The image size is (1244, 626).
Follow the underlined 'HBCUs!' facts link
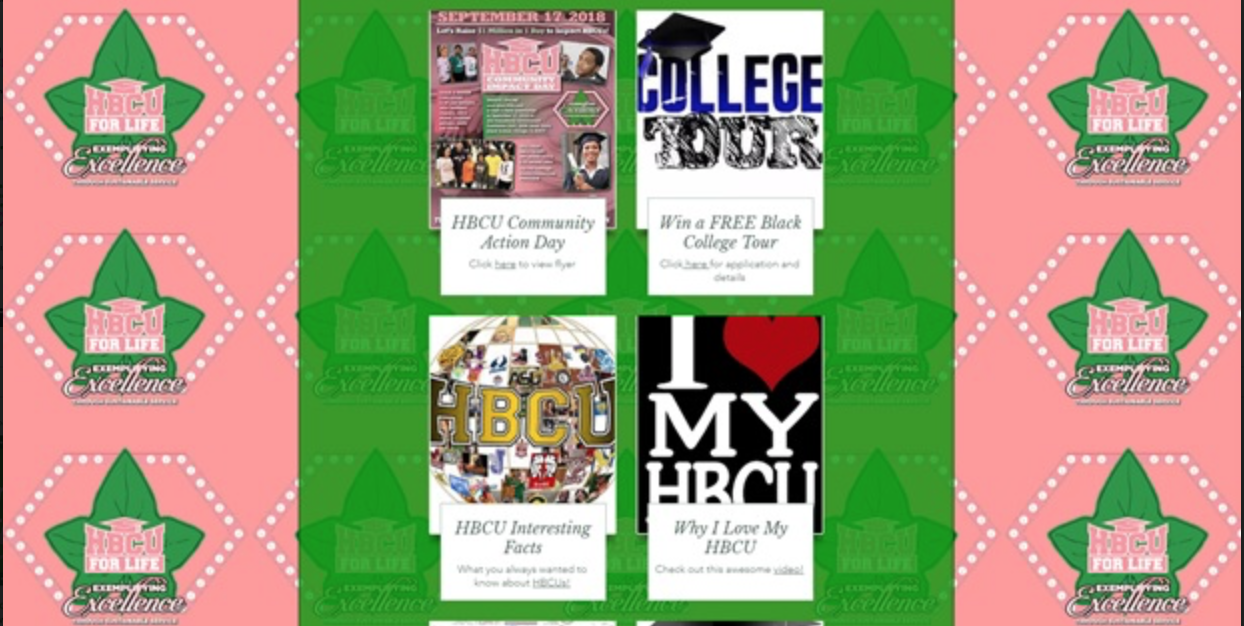coord(551,582)
